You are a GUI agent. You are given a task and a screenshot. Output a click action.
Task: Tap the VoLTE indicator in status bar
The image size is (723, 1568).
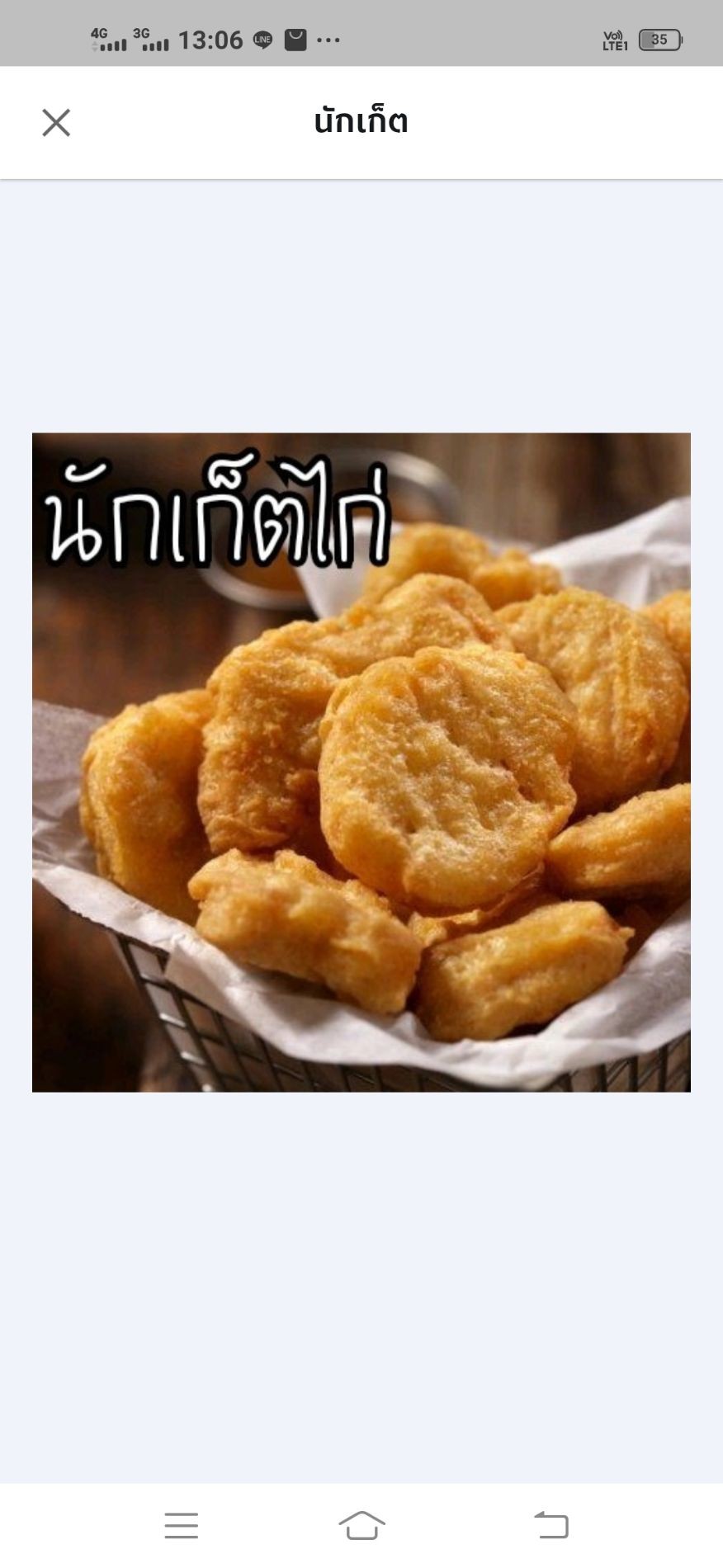615,37
